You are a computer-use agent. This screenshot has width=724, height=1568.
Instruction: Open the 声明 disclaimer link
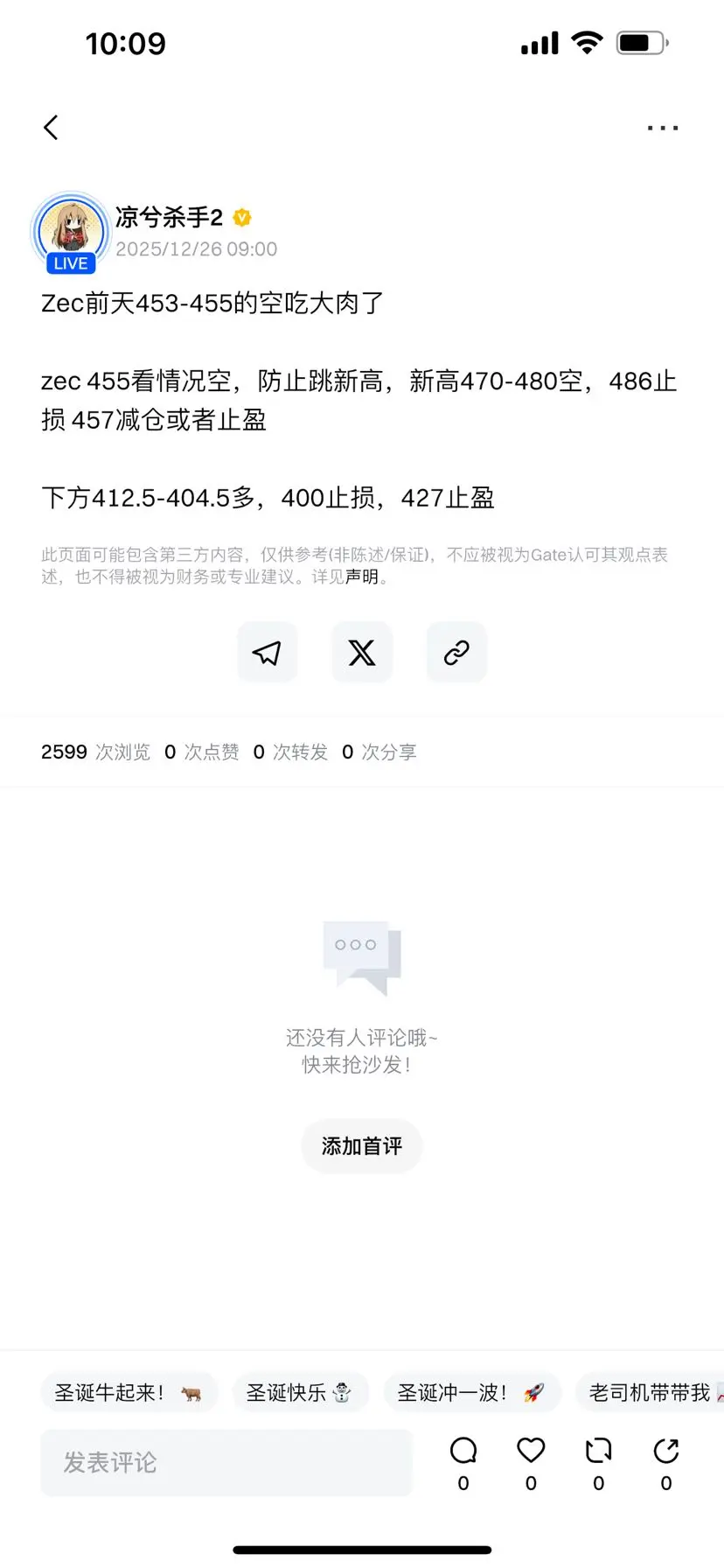point(362,577)
